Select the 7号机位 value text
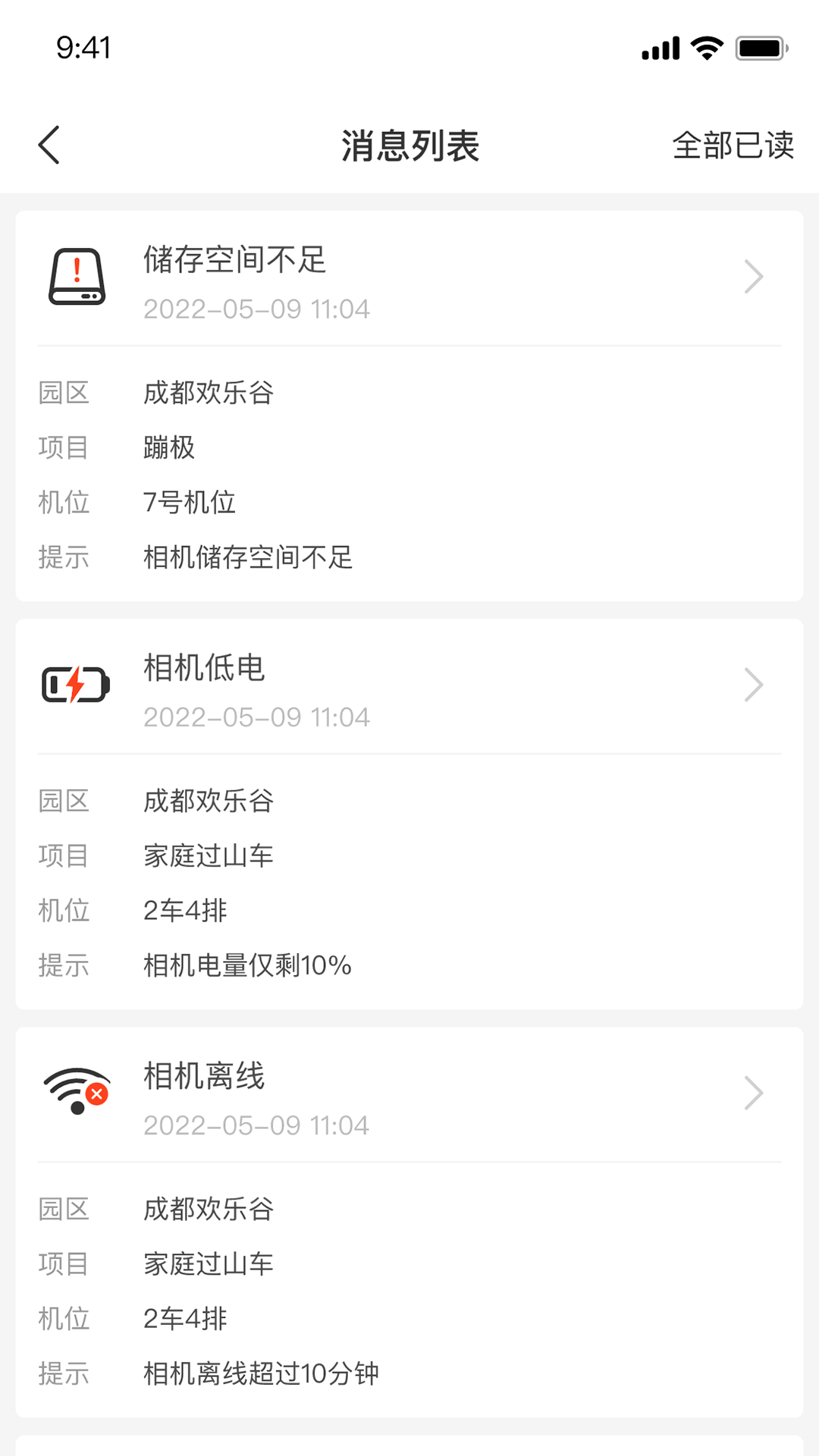Image resolution: width=819 pixels, height=1456 pixels. coord(190,502)
